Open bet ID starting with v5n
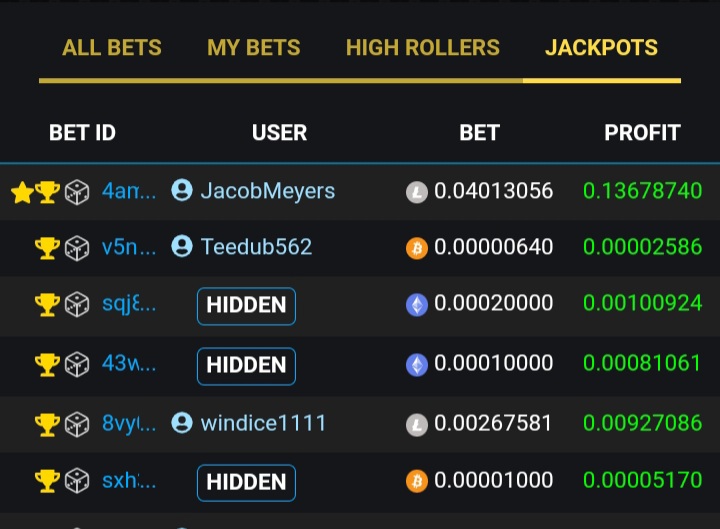The image size is (720, 529). tap(129, 247)
